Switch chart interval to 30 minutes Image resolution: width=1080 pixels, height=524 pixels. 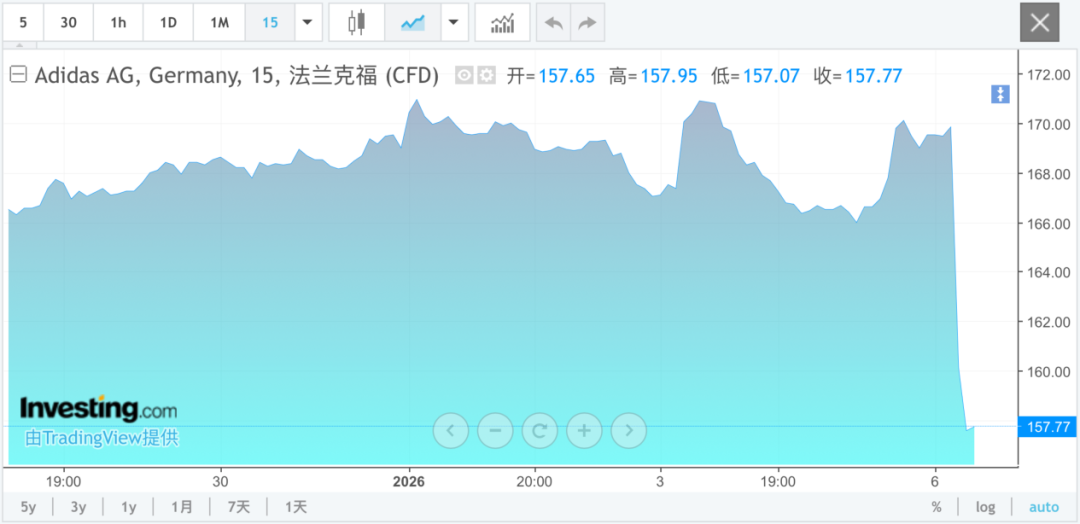(x=68, y=22)
